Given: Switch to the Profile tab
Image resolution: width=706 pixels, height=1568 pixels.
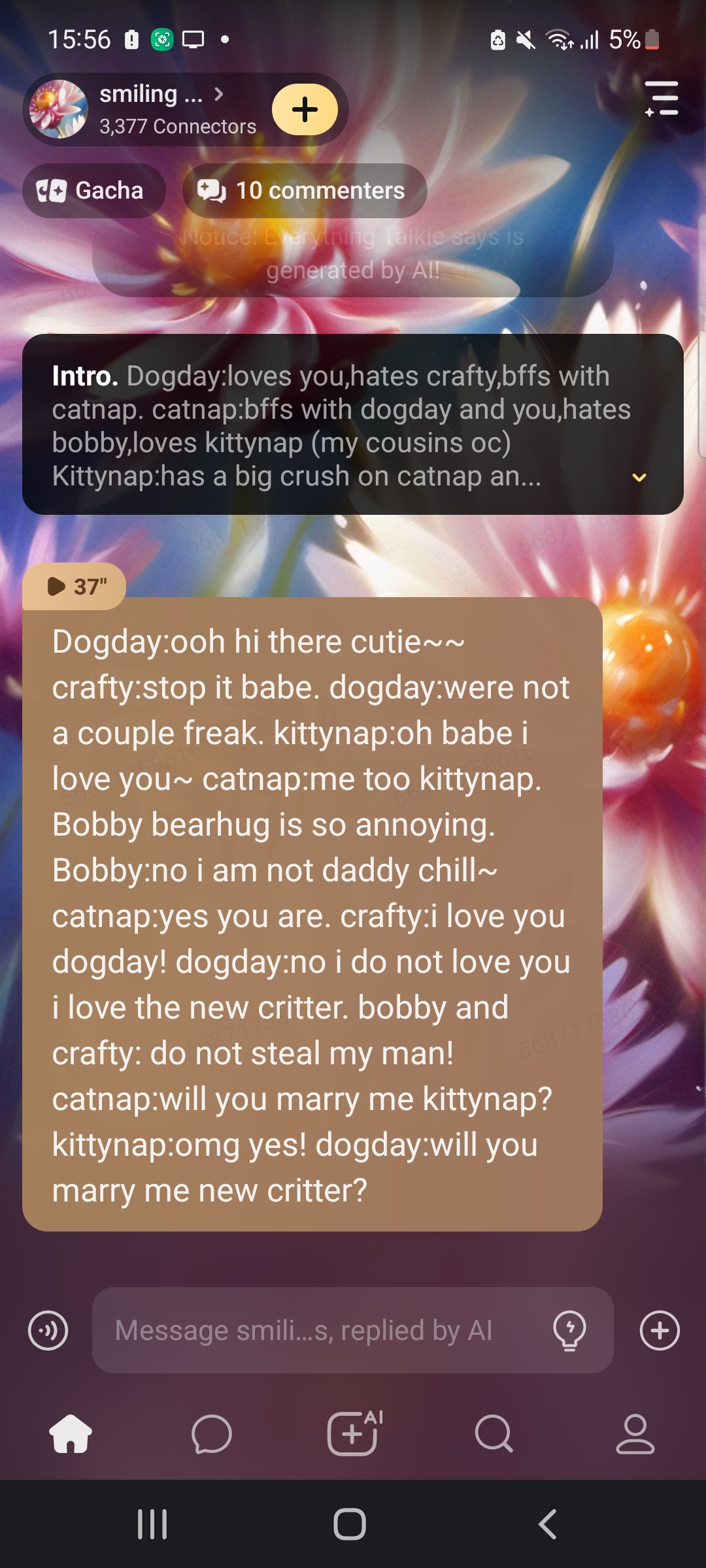Looking at the screenshot, I should point(635,1434).
